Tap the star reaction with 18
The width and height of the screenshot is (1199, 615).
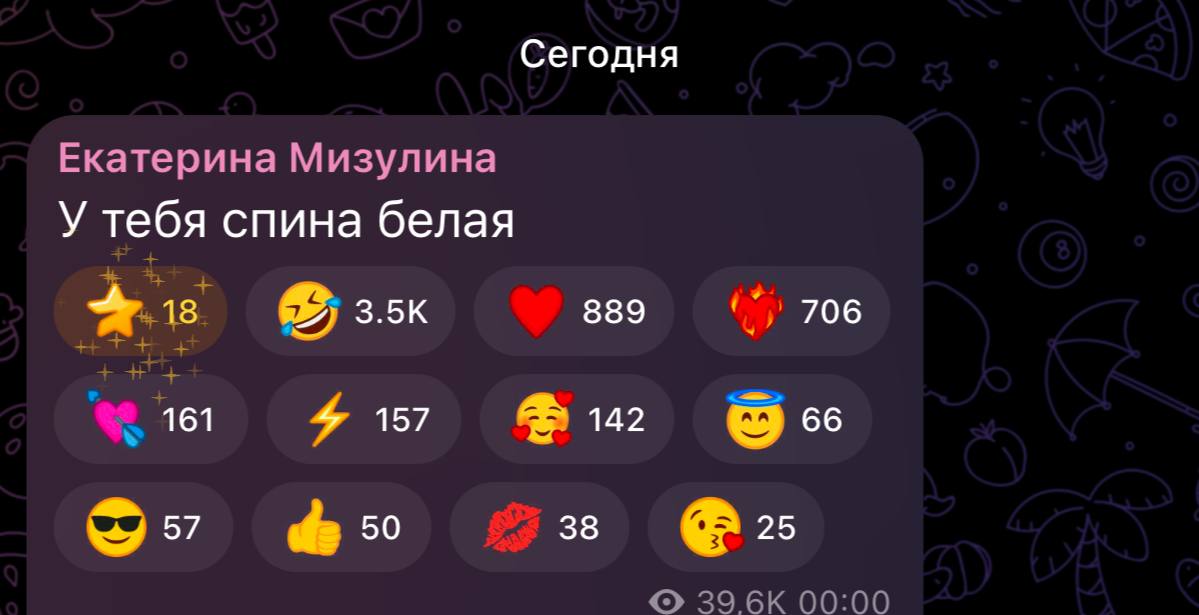[x=140, y=312]
